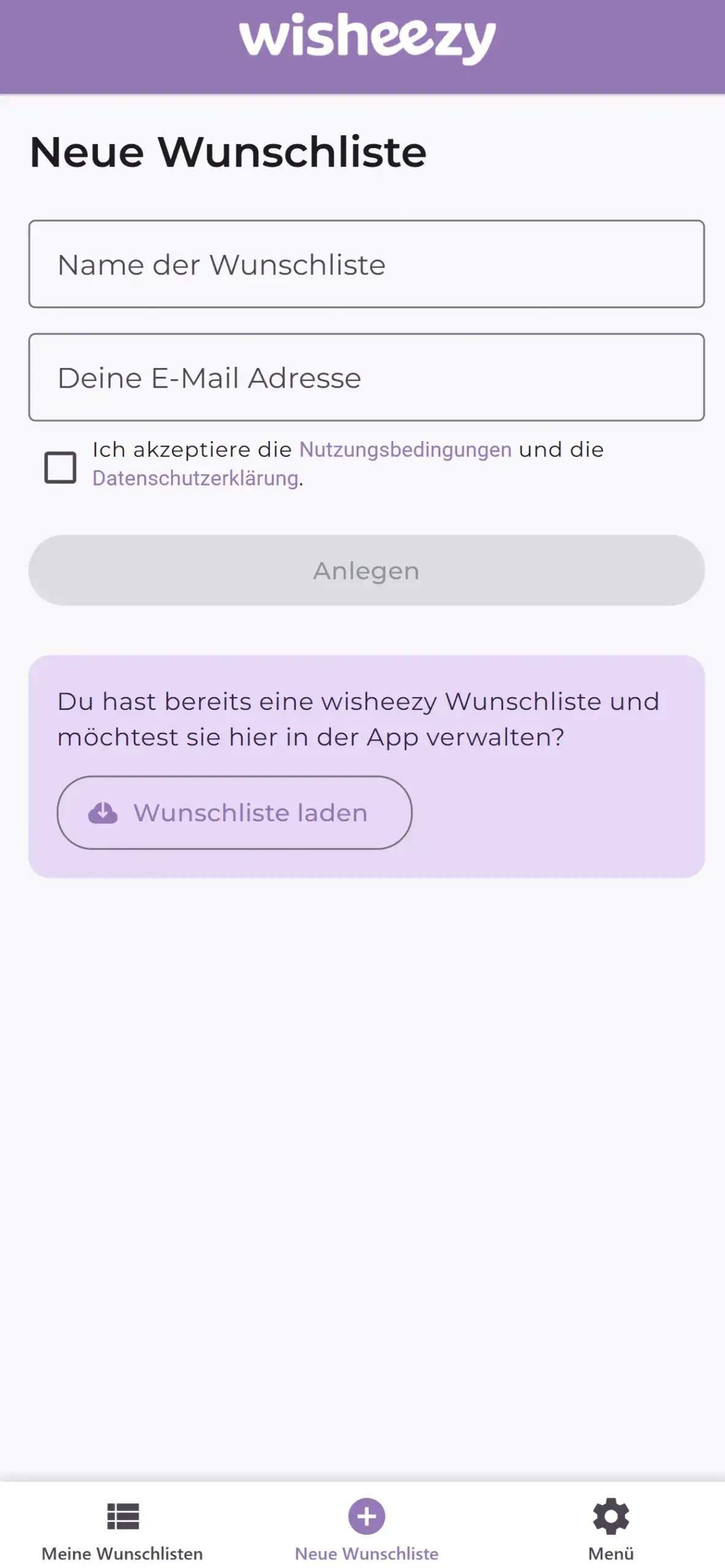
Task: Check the terms acceptance checkbox
Action: click(61, 468)
